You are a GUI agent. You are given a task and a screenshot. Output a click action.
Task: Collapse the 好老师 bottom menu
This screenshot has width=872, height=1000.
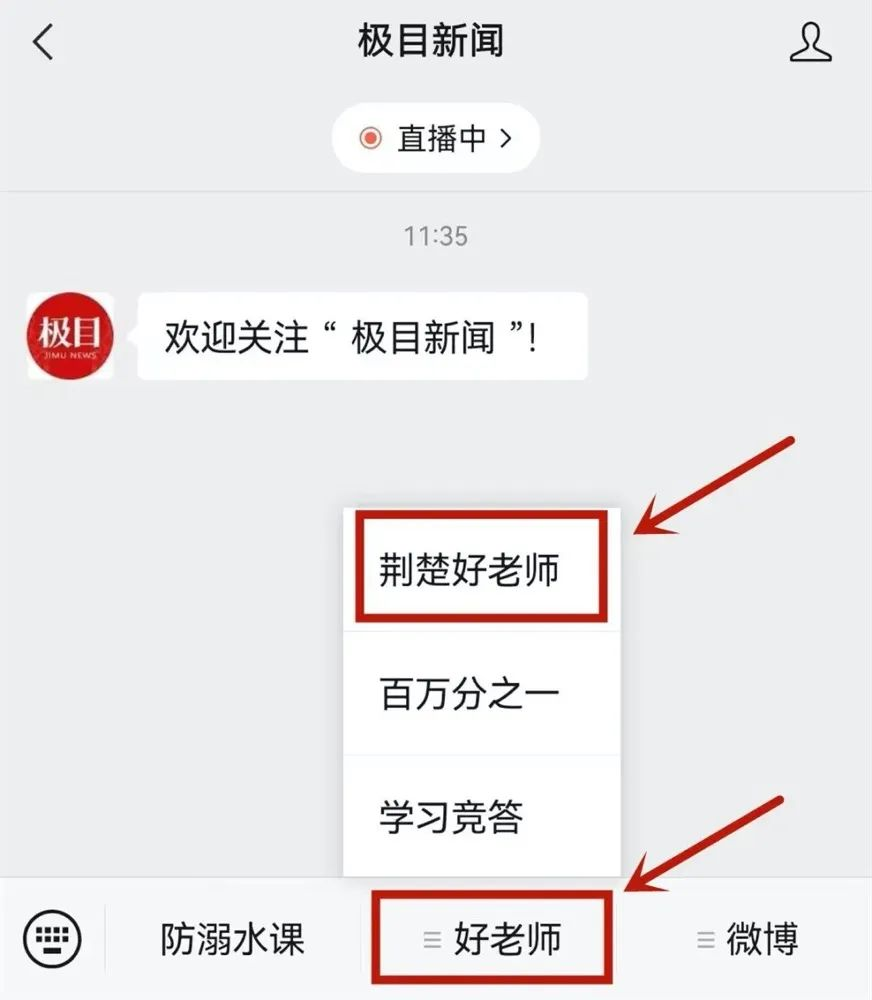pyautogui.click(x=491, y=939)
